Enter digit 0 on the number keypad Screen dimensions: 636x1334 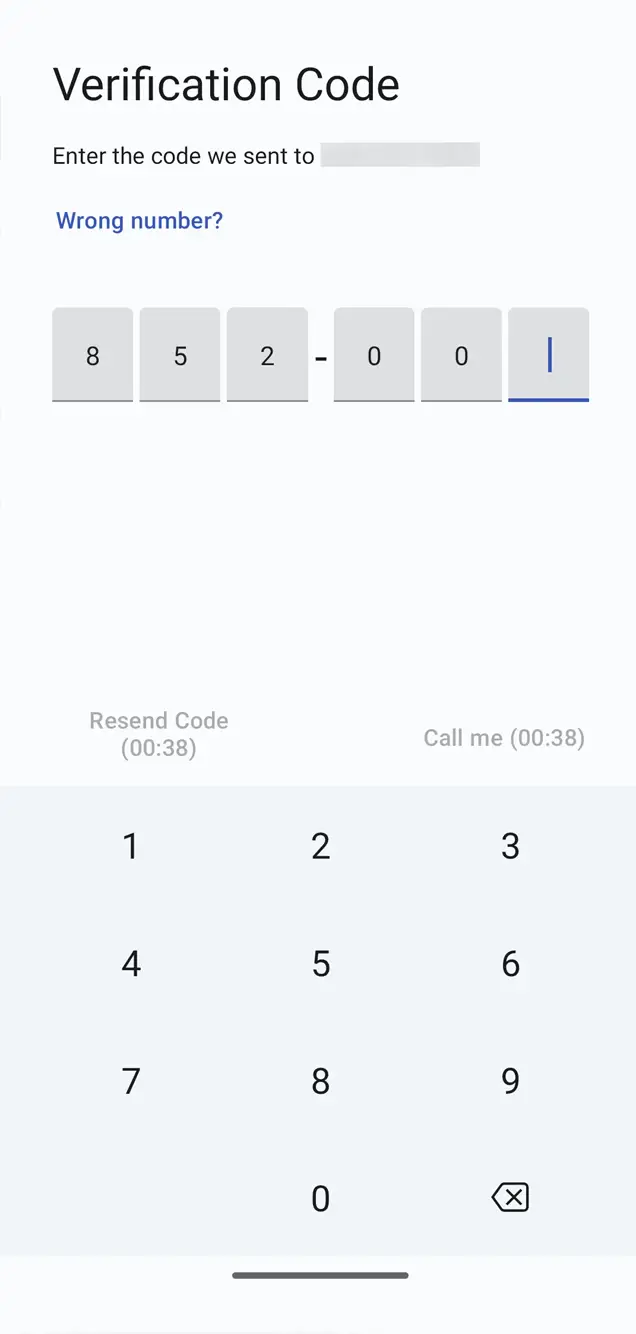(x=320, y=1197)
